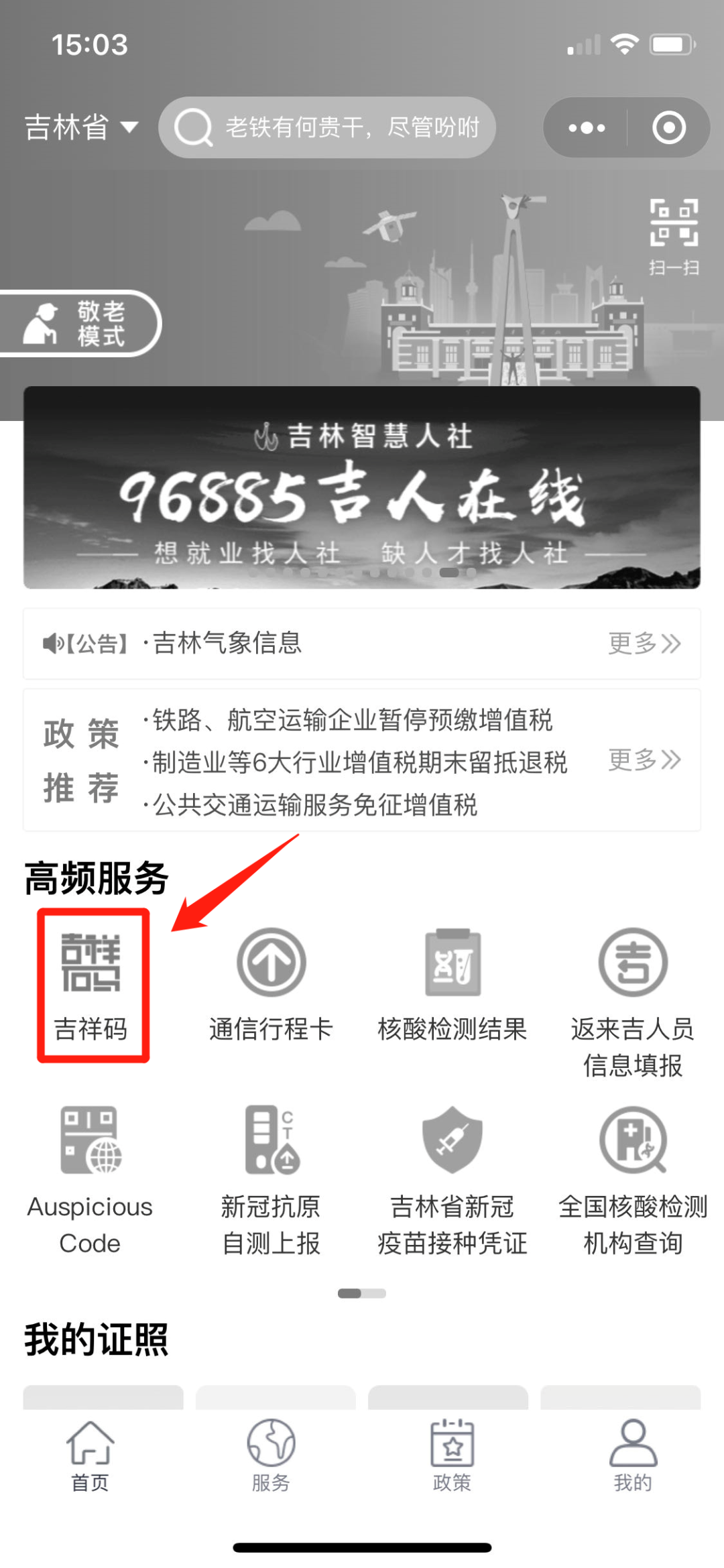The width and height of the screenshot is (724, 1568).
Task: Open the 吉林省 region dropdown
Action: tap(82, 127)
